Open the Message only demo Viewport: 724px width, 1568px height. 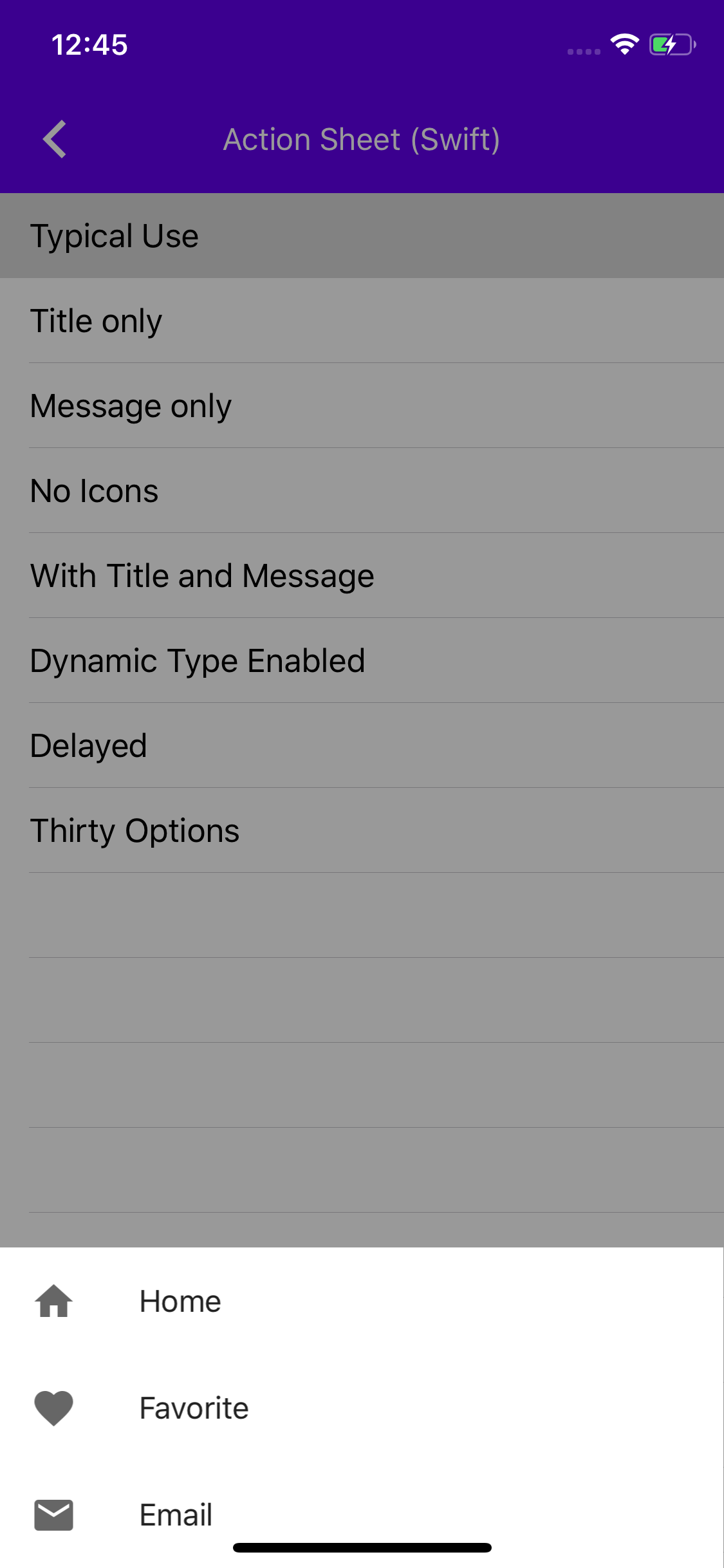(131, 405)
